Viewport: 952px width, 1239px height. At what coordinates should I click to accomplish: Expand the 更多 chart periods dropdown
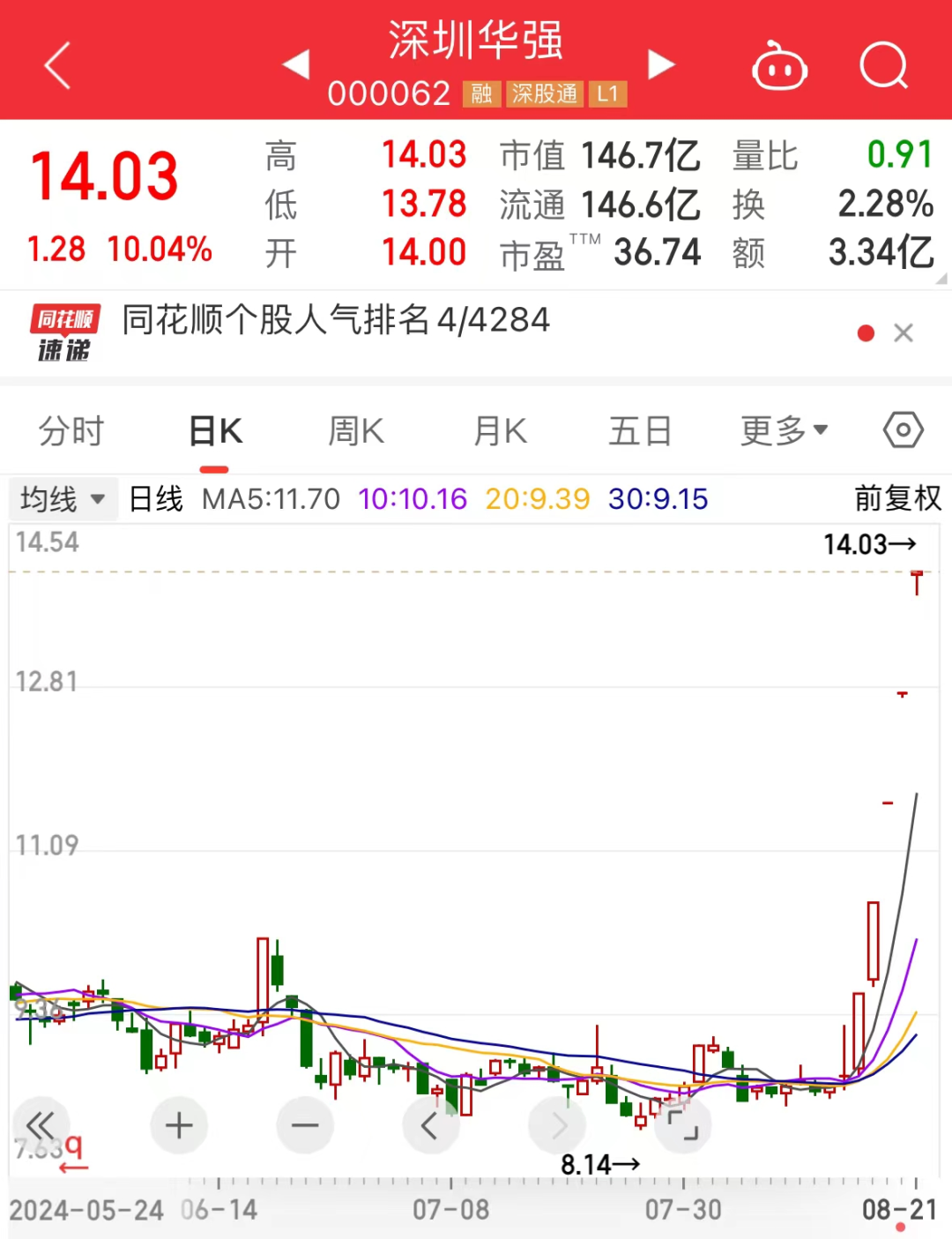(x=784, y=431)
